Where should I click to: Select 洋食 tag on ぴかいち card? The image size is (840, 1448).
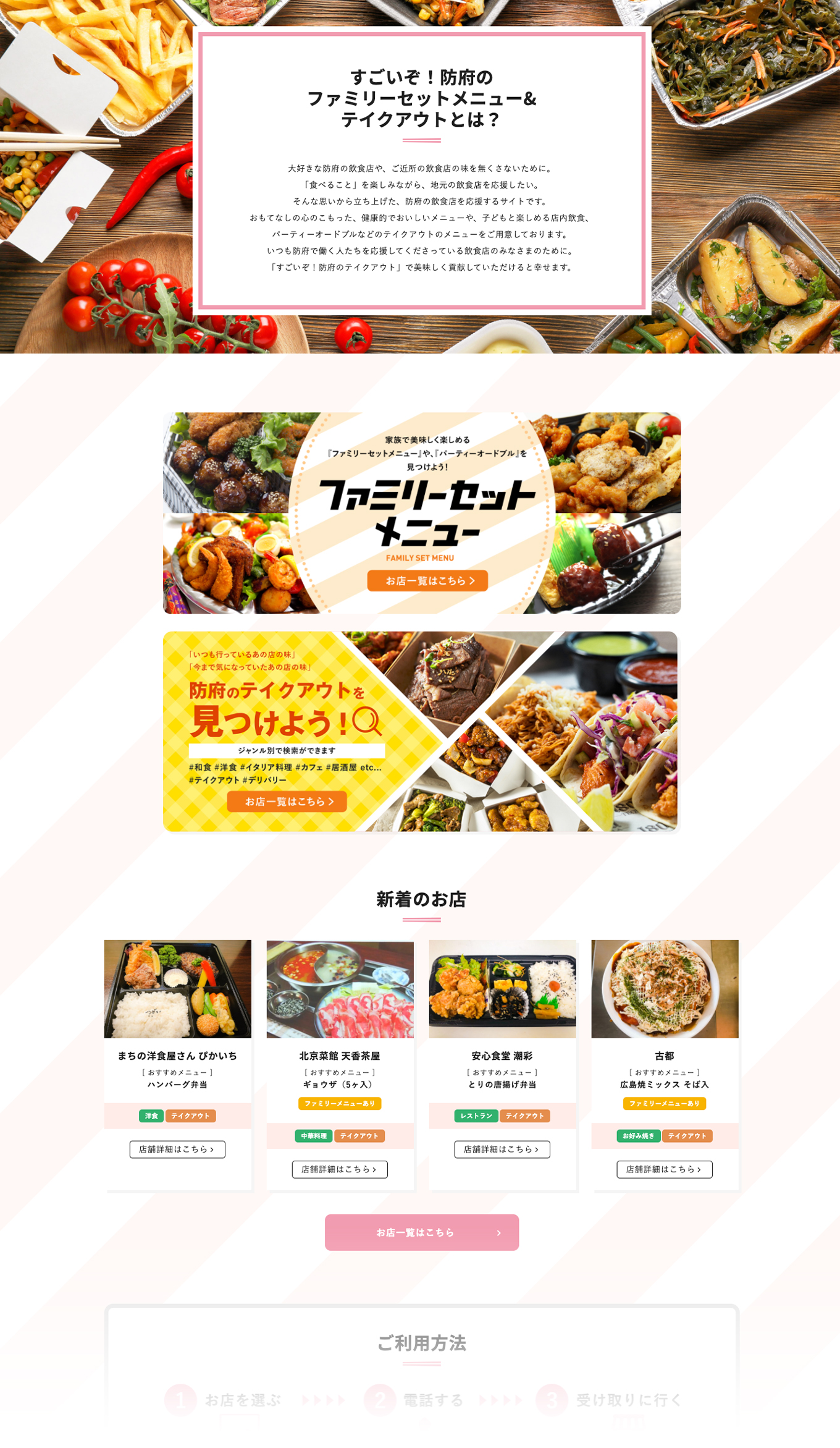coord(151,1116)
